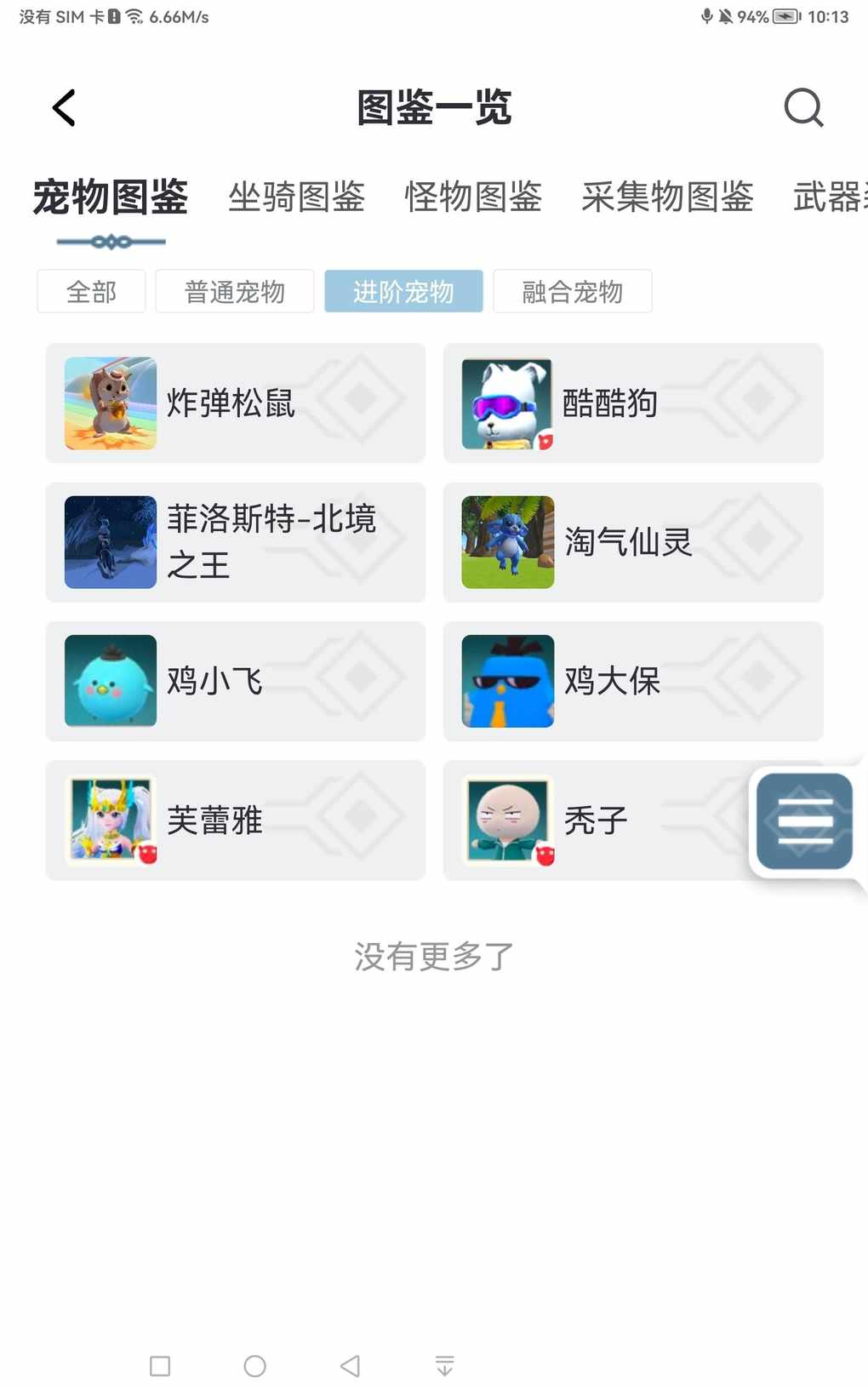The height and width of the screenshot is (1389, 868).
Task: View 菲洛斯特-北境之王 details
Action: click(x=235, y=542)
